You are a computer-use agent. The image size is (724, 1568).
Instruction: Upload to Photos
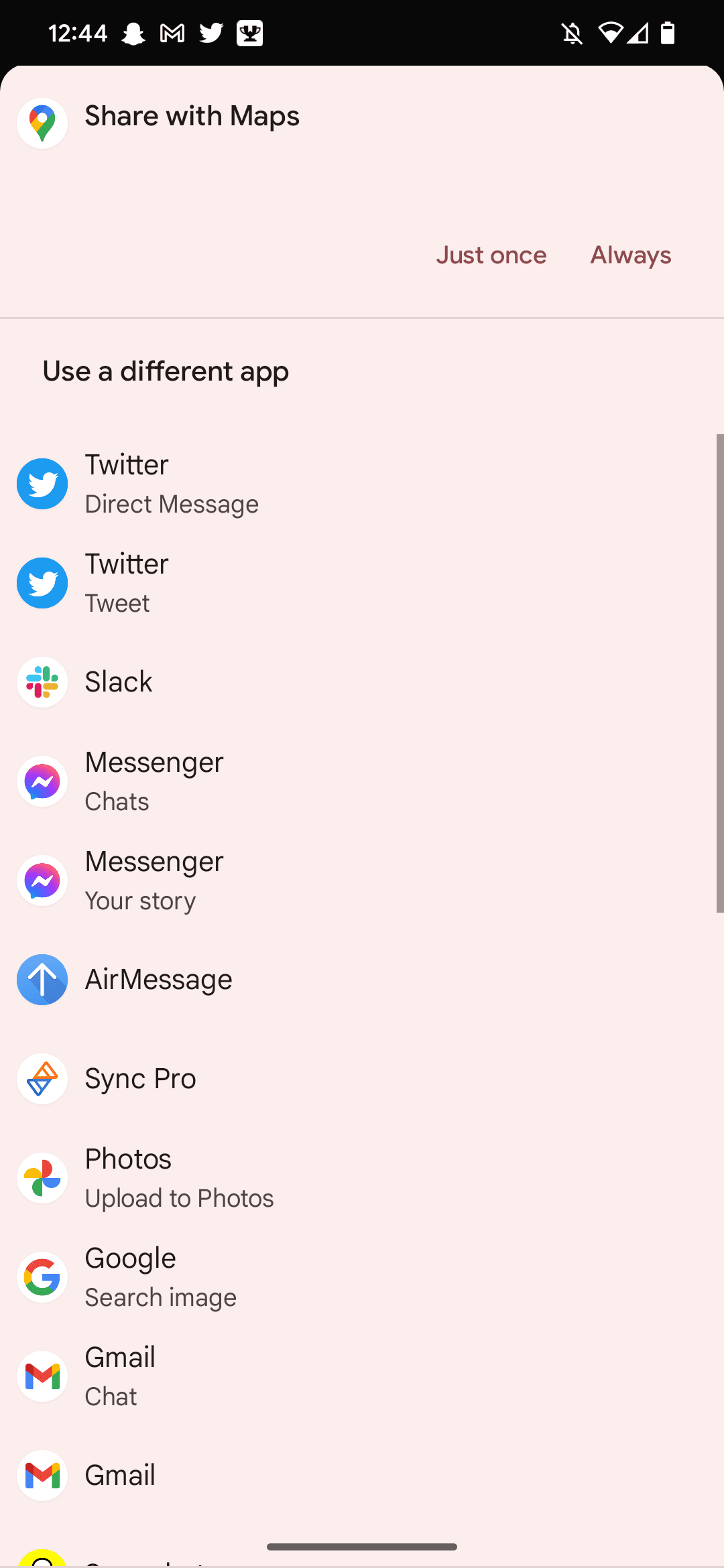(x=179, y=1178)
